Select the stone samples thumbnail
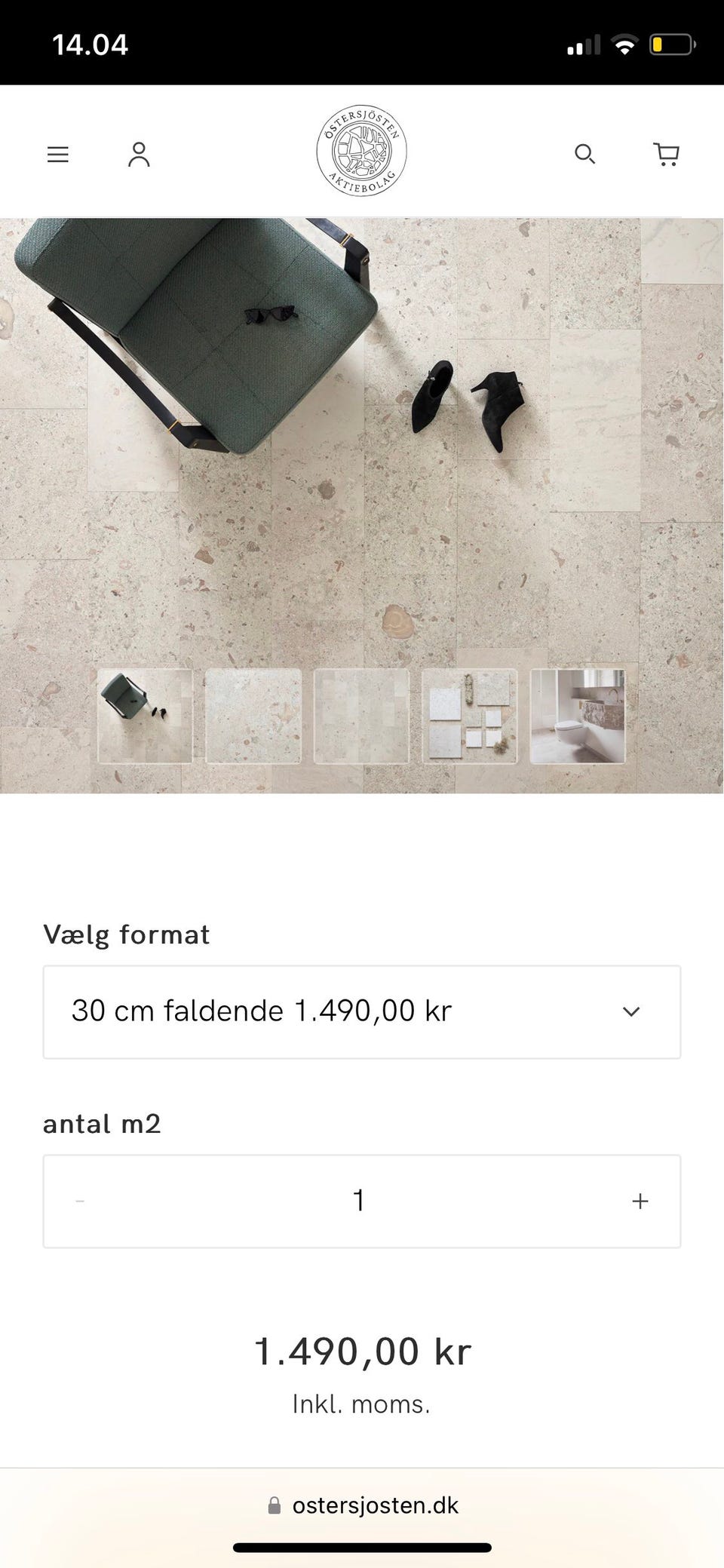This screenshot has width=724, height=1568. pyautogui.click(x=469, y=714)
